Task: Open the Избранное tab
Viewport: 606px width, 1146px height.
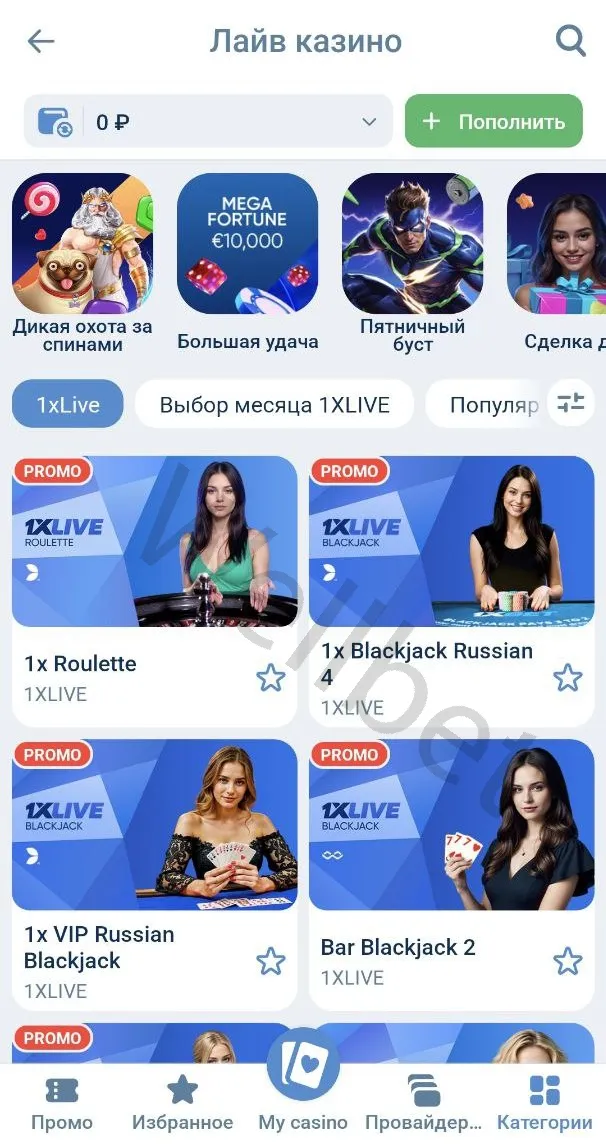Action: [182, 1102]
